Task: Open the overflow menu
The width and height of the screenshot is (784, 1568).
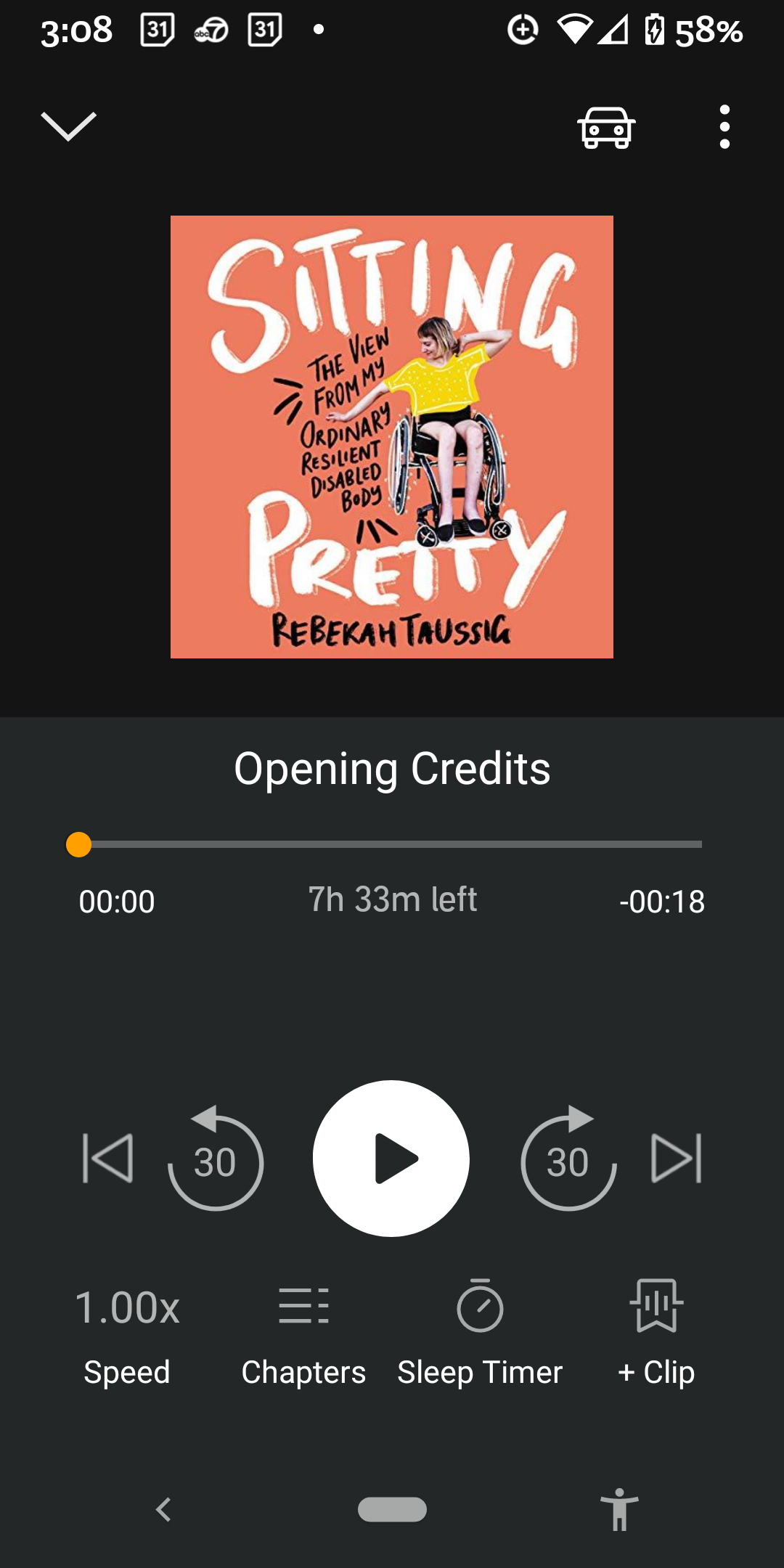Action: pyautogui.click(x=724, y=127)
